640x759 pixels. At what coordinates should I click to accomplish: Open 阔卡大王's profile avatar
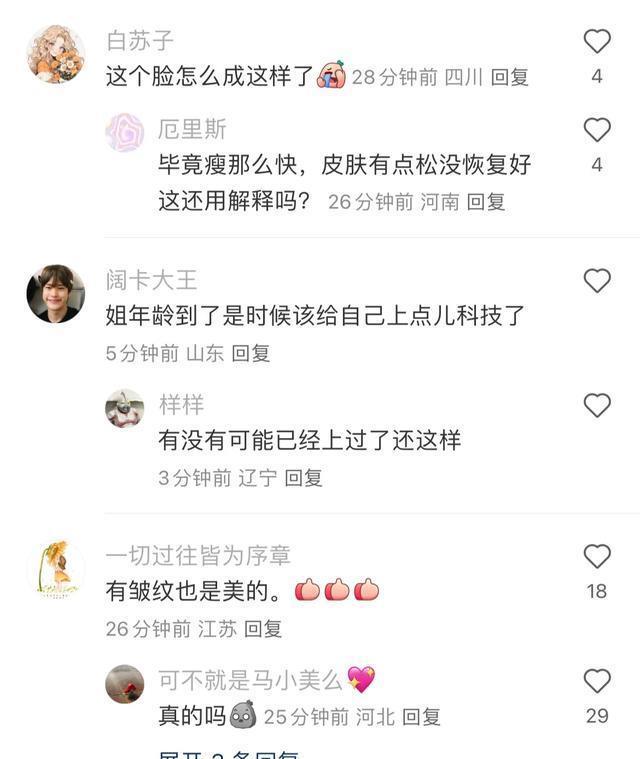coord(55,294)
